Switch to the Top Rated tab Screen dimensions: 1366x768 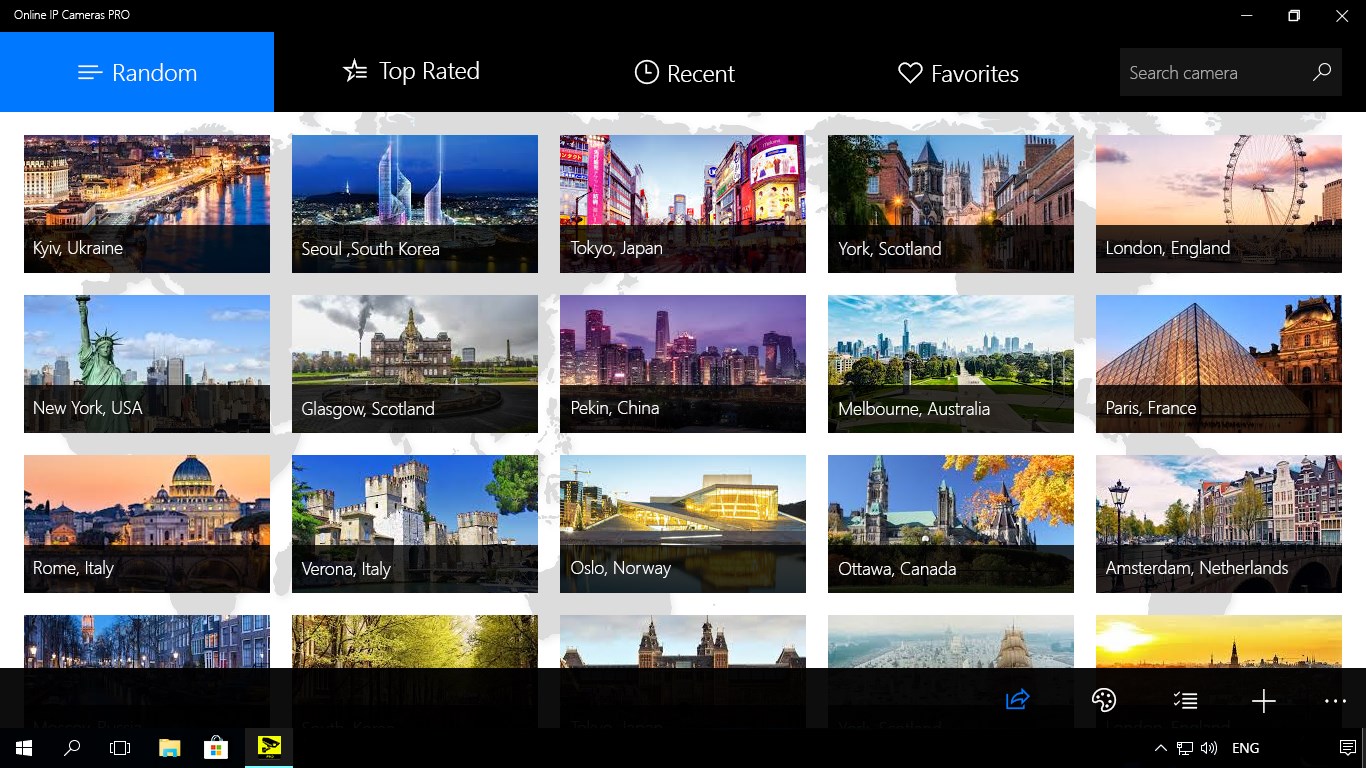click(411, 72)
